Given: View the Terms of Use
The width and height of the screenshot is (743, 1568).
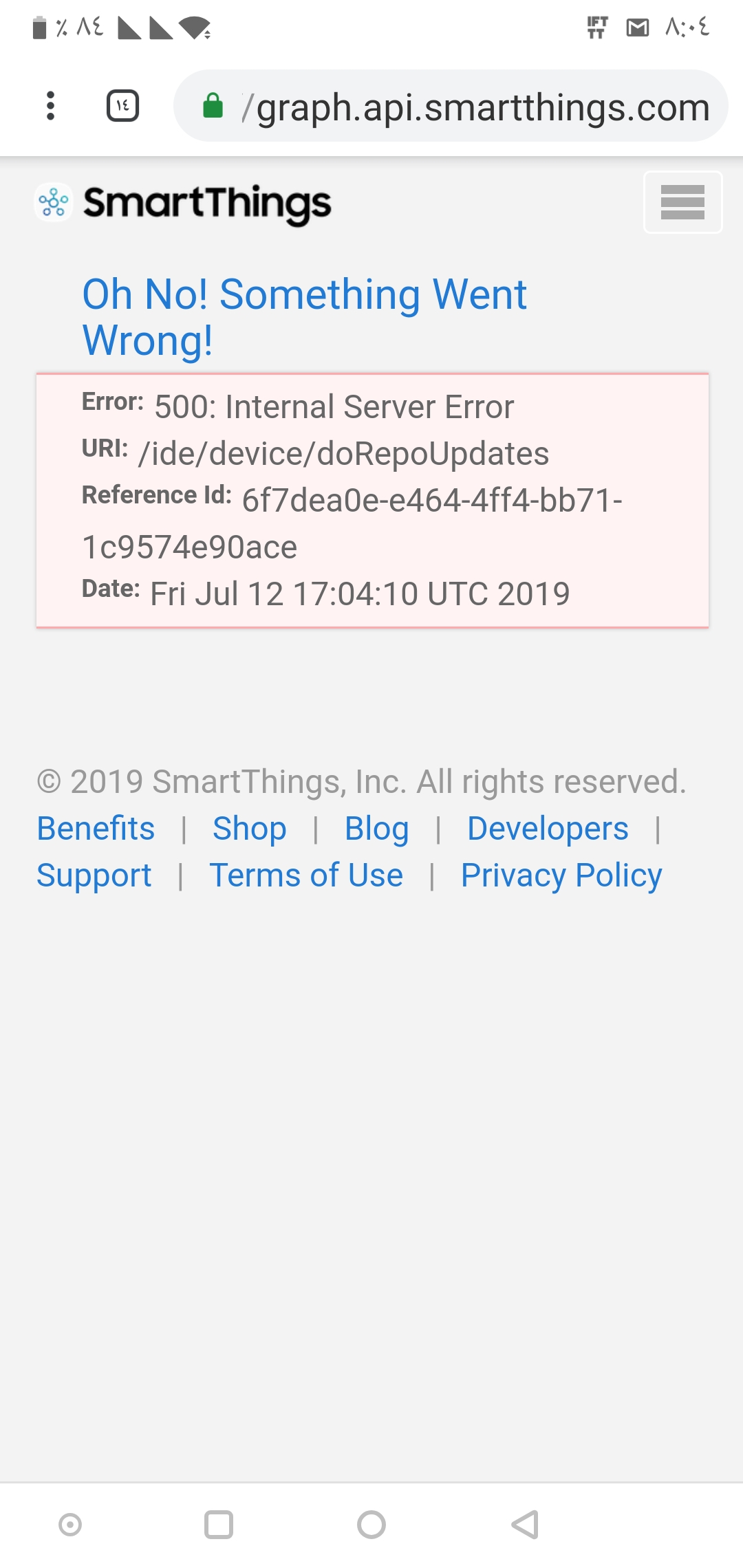Looking at the screenshot, I should tap(306, 875).
